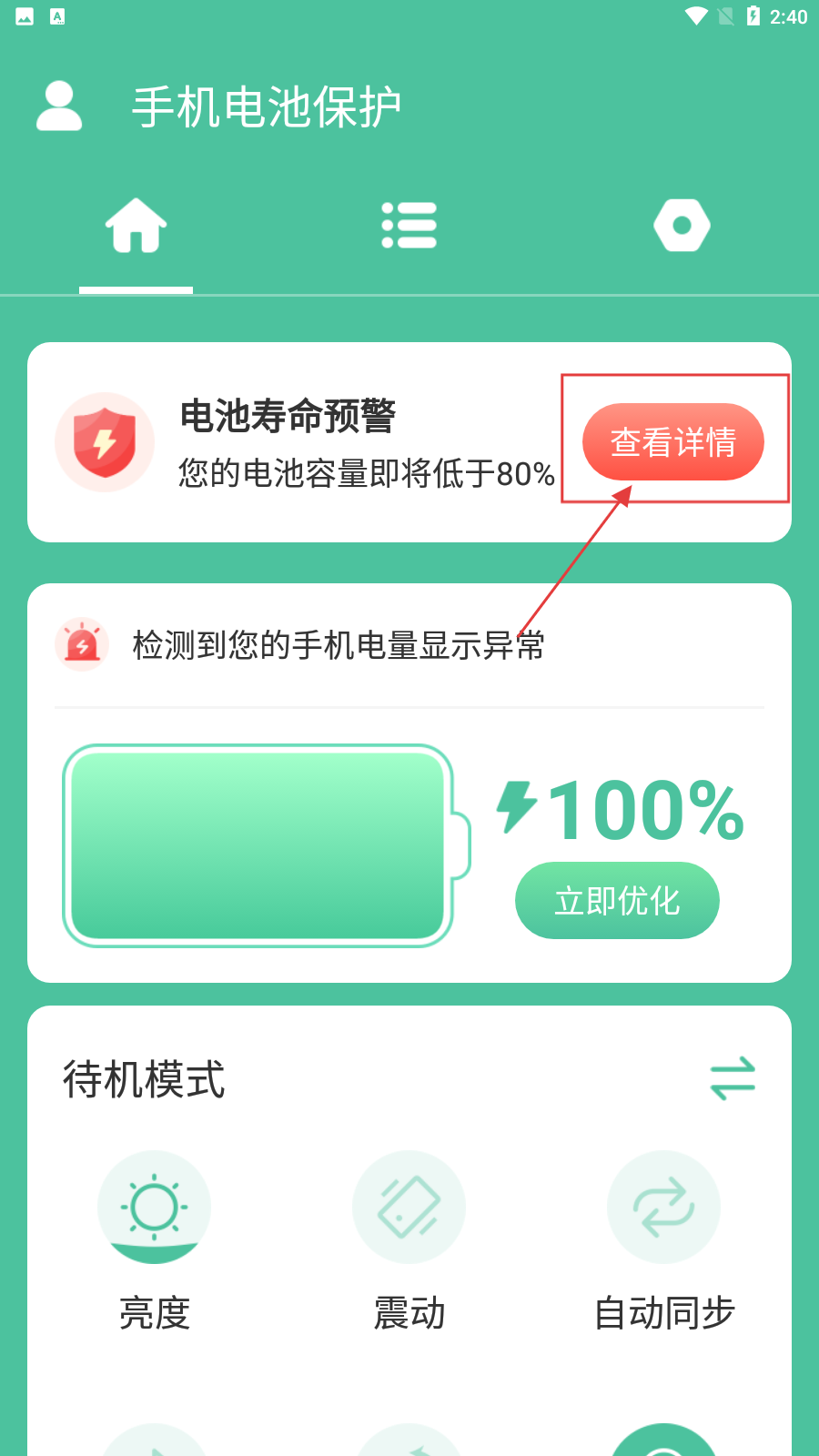Switch 待机模式 with the swap arrows icon
Viewport: 819px width, 1456px height.
pyautogui.click(x=733, y=1078)
